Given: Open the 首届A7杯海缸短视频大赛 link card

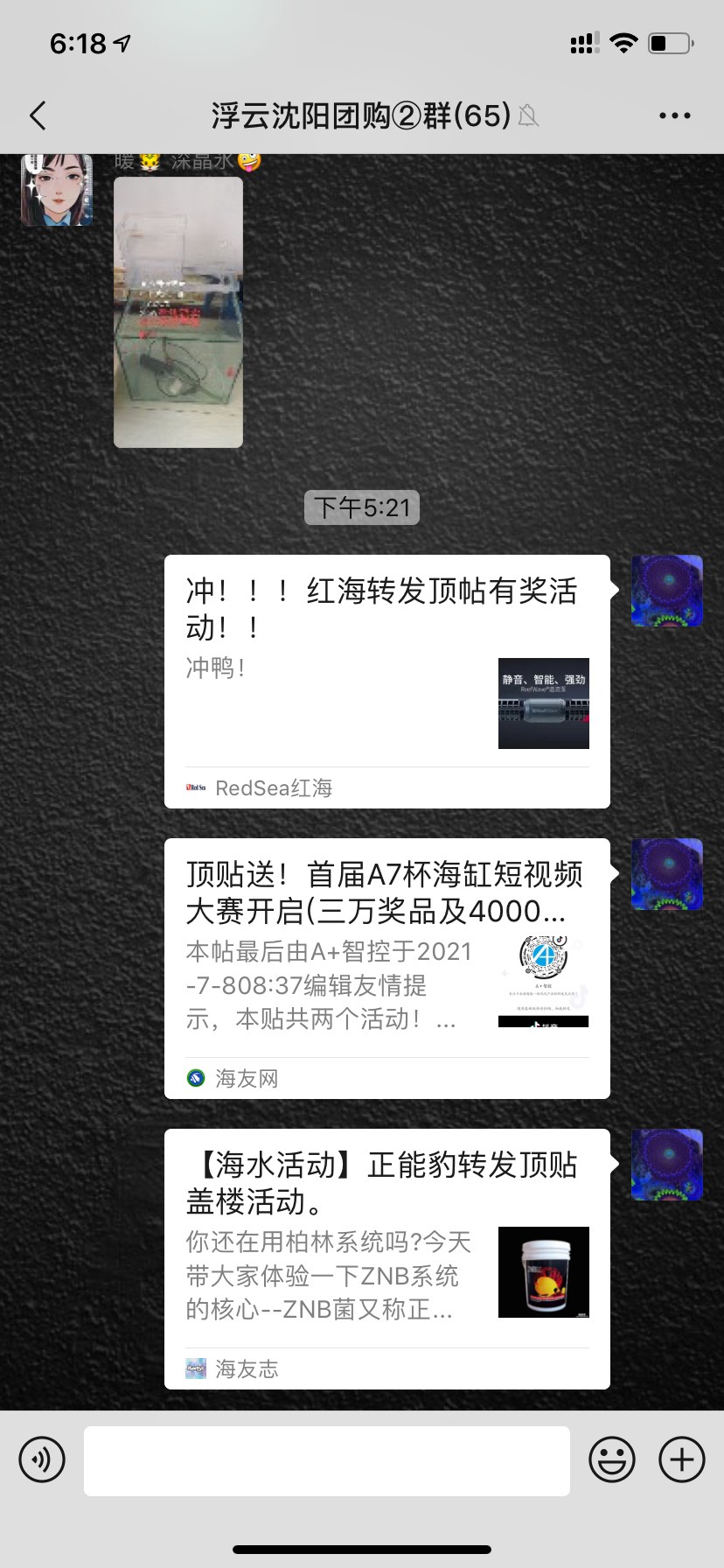Looking at the screenshot, I should click(x=386, y=968).
